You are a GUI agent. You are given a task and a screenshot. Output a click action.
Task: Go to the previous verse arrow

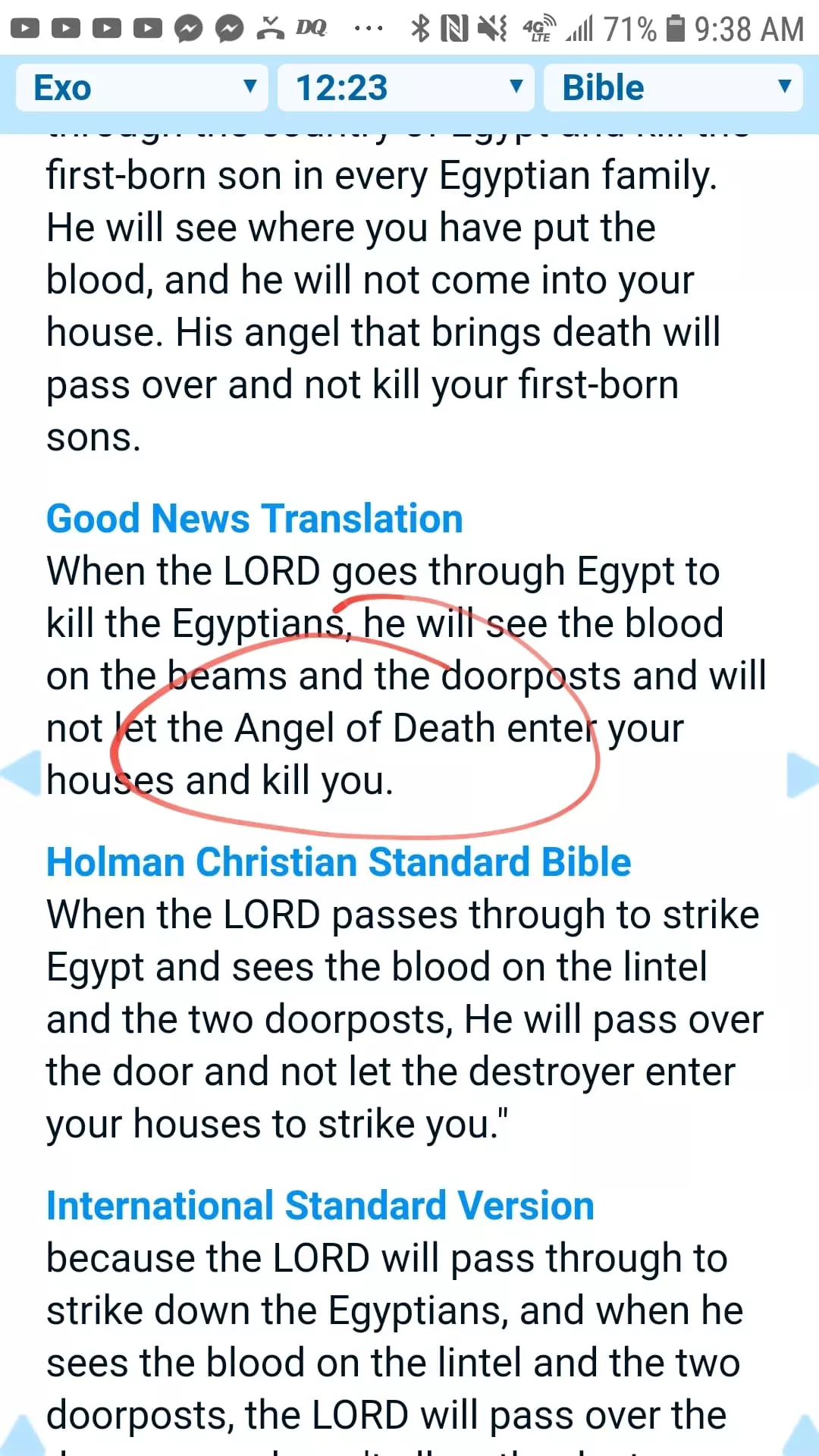tap(20, 773)
